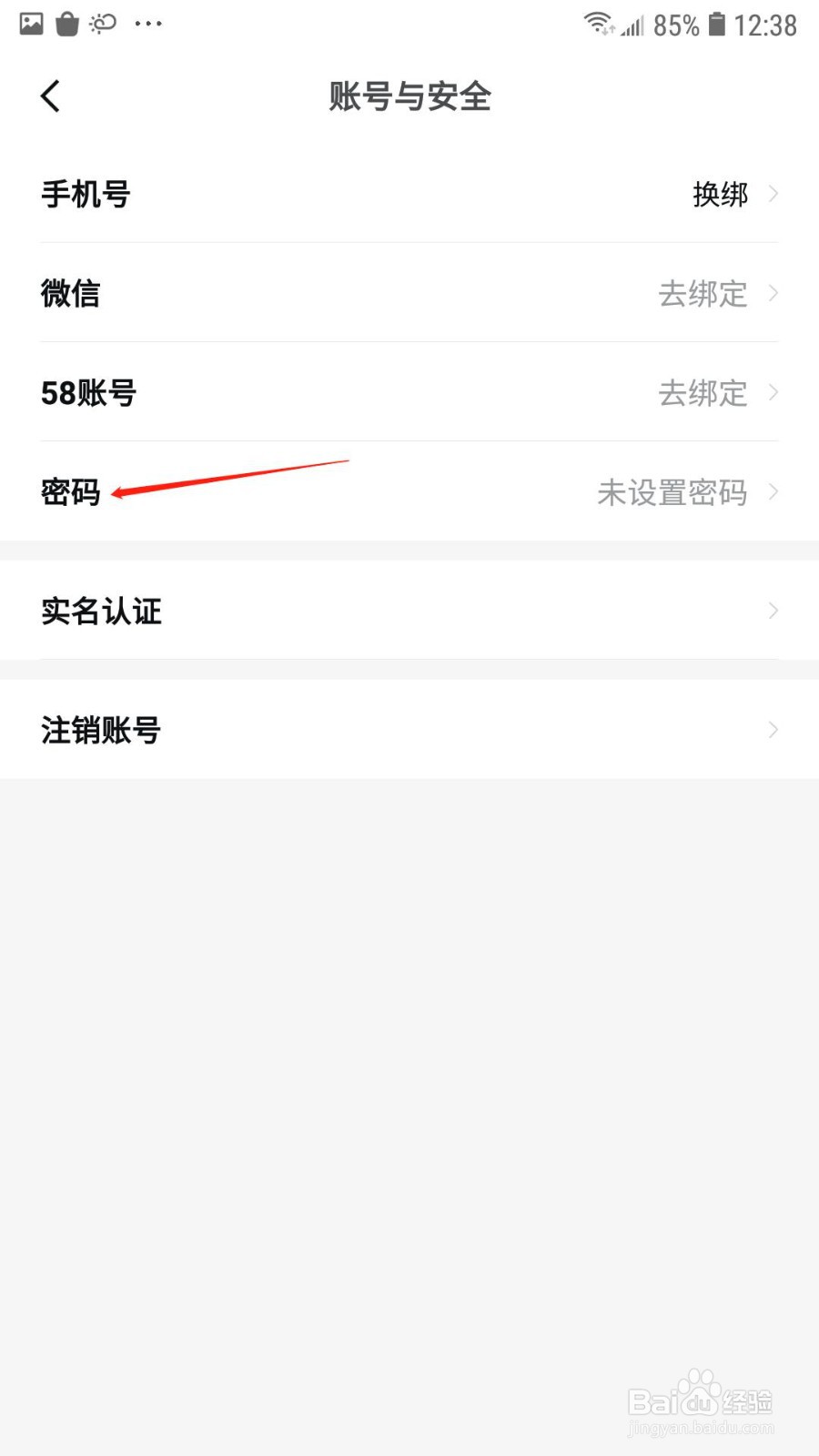Viewport: 819px width, 1456px height.
Task: Select the 58账号 settings entry
Action: (88, 393)
